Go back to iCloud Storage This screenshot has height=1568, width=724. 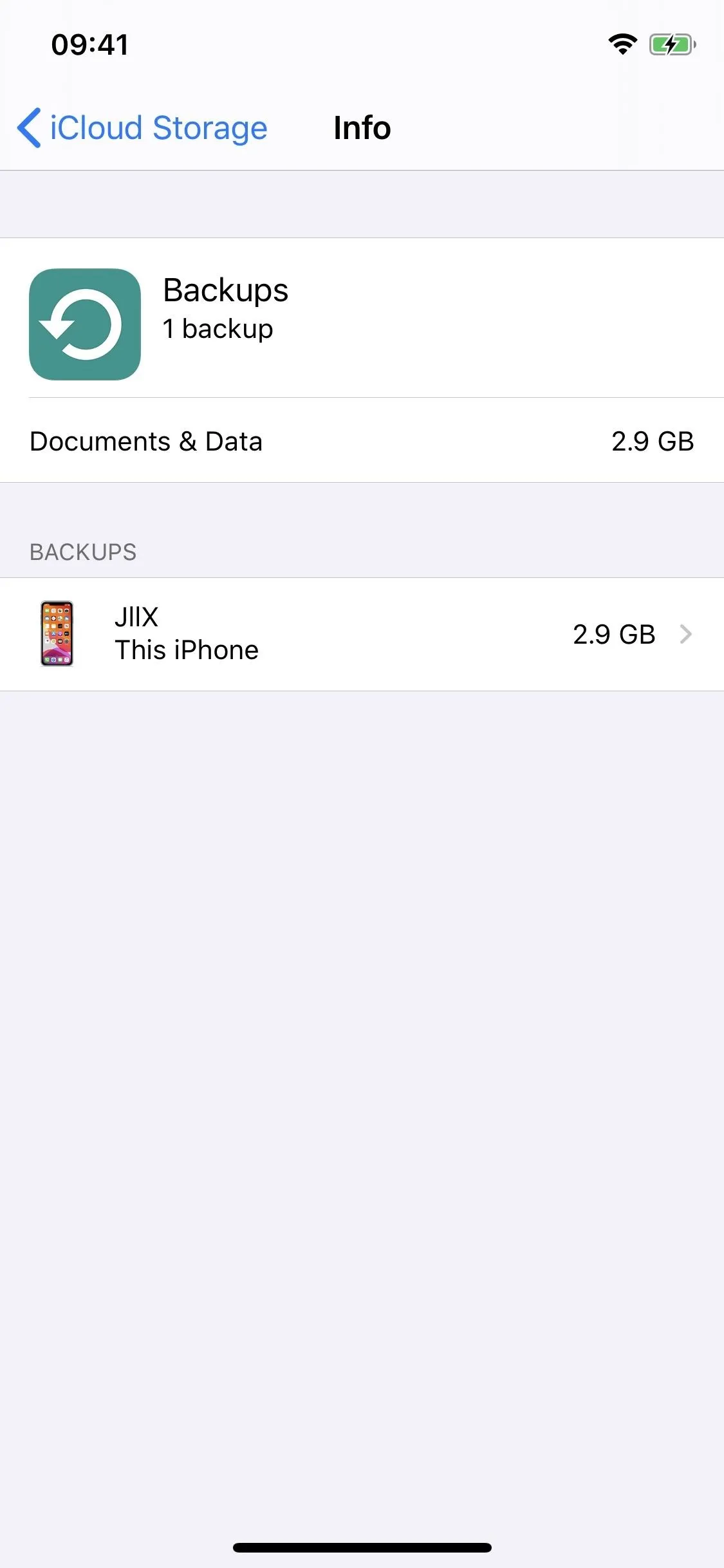point(142,127)
